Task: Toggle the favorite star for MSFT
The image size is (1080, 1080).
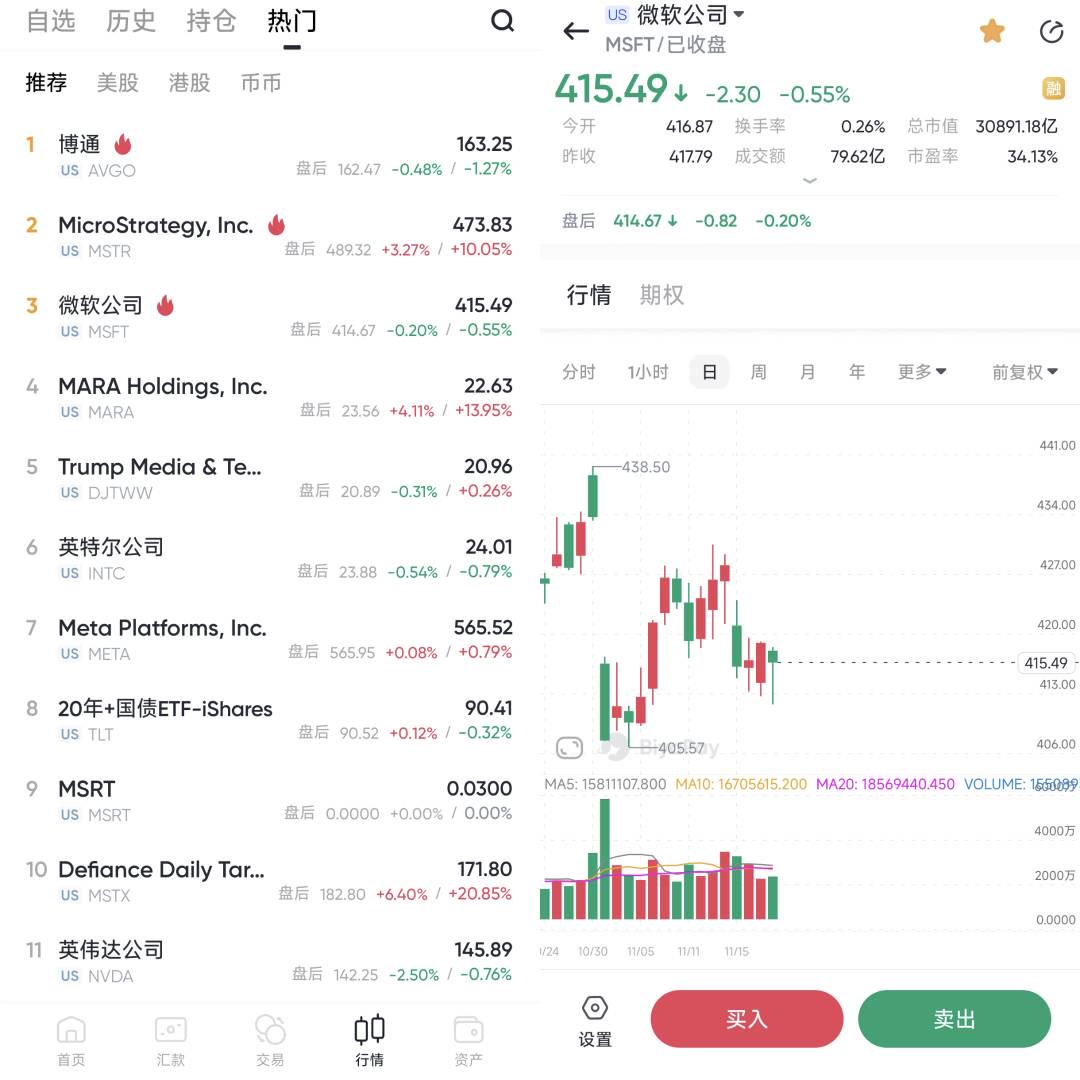Action: 992,31
